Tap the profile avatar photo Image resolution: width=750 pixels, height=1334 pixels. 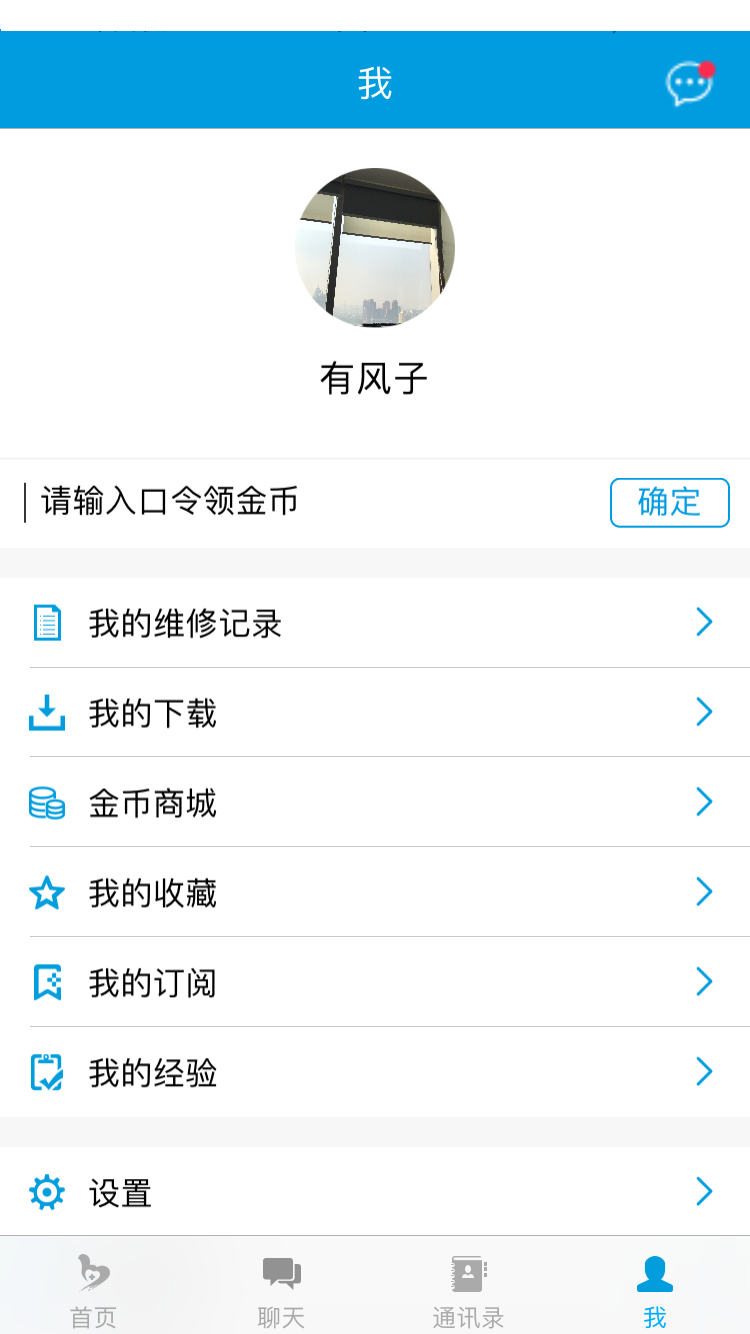point(375,248)
